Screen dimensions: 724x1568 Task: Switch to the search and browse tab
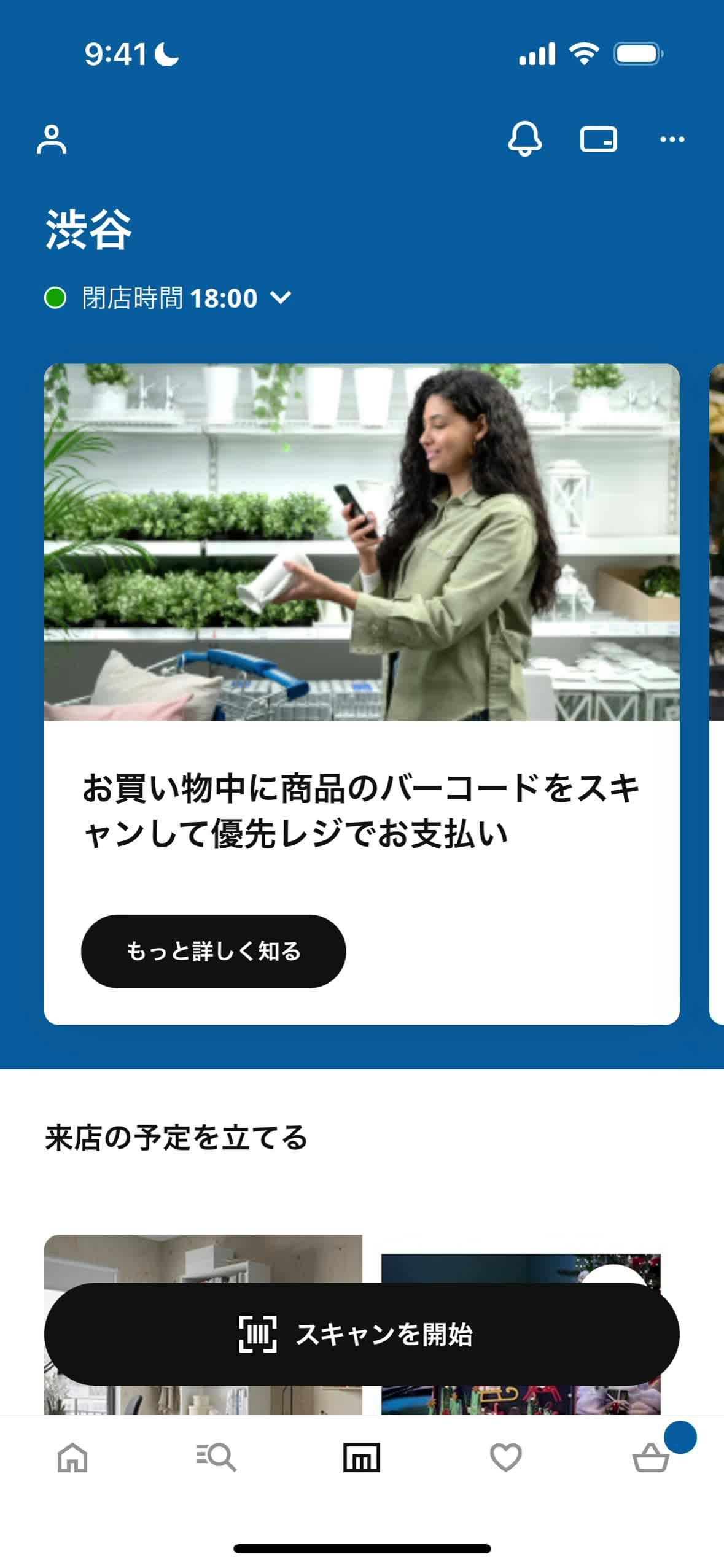(x=216, y=1457)
